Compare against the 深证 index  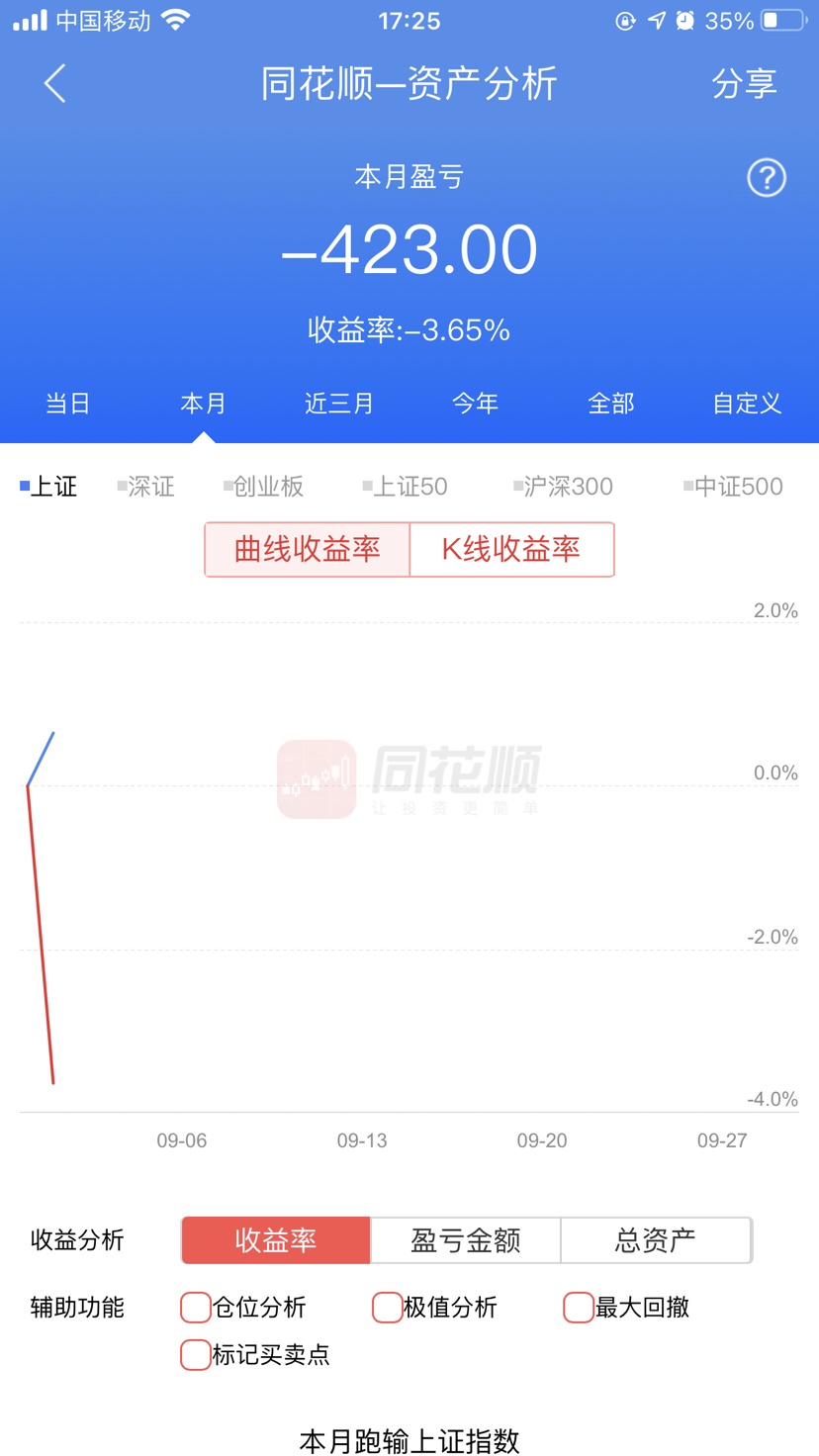[145, 487]
